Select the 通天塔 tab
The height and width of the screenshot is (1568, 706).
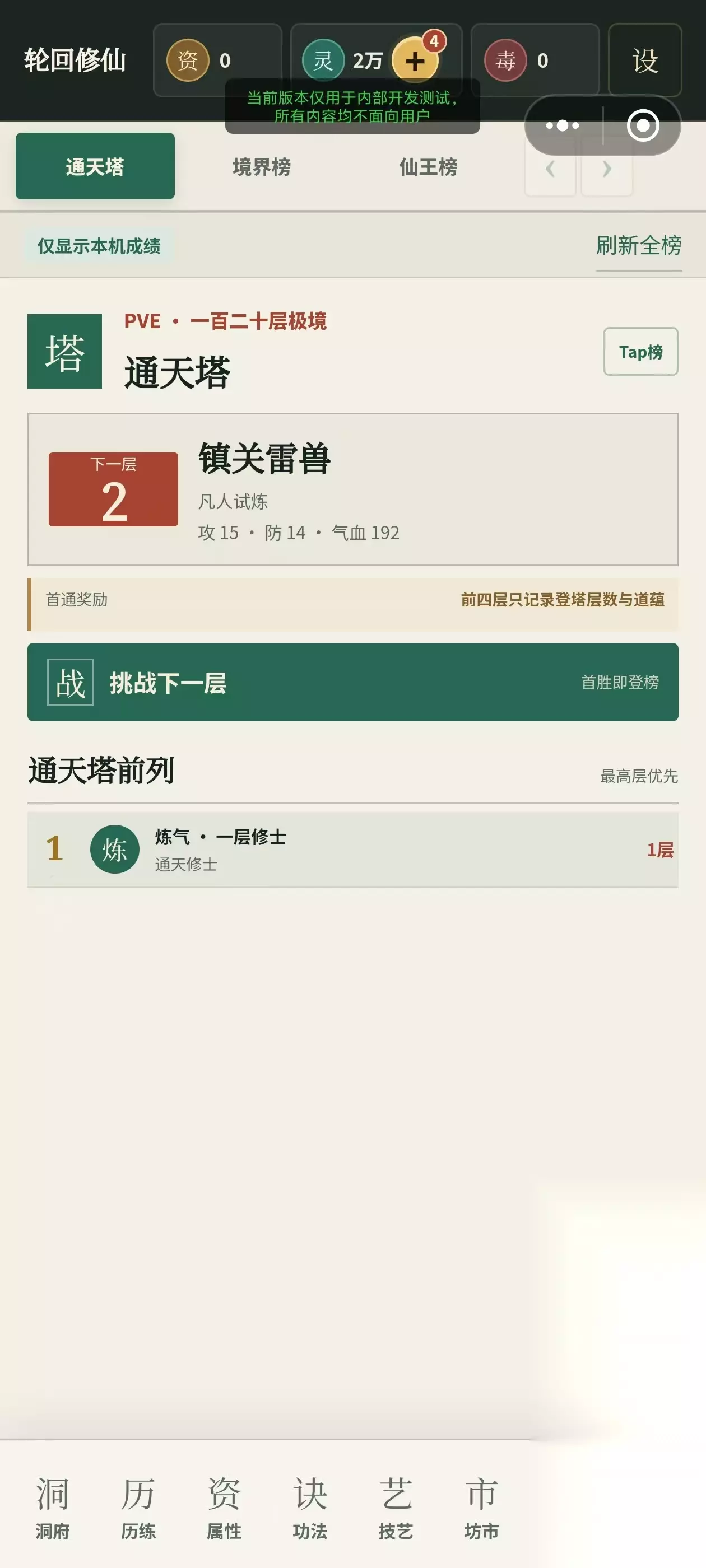(95, 166)
